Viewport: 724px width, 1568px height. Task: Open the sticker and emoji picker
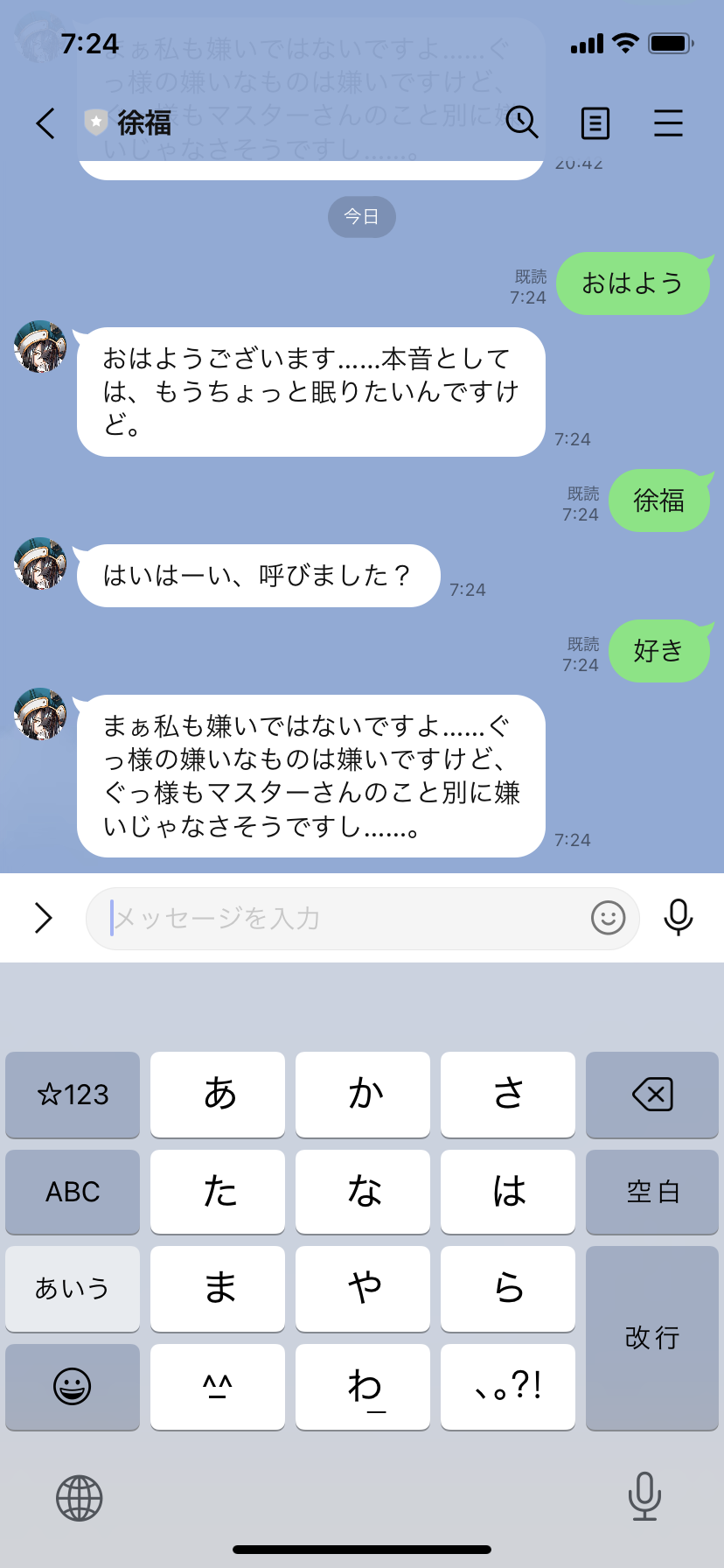tap(608, 918)
